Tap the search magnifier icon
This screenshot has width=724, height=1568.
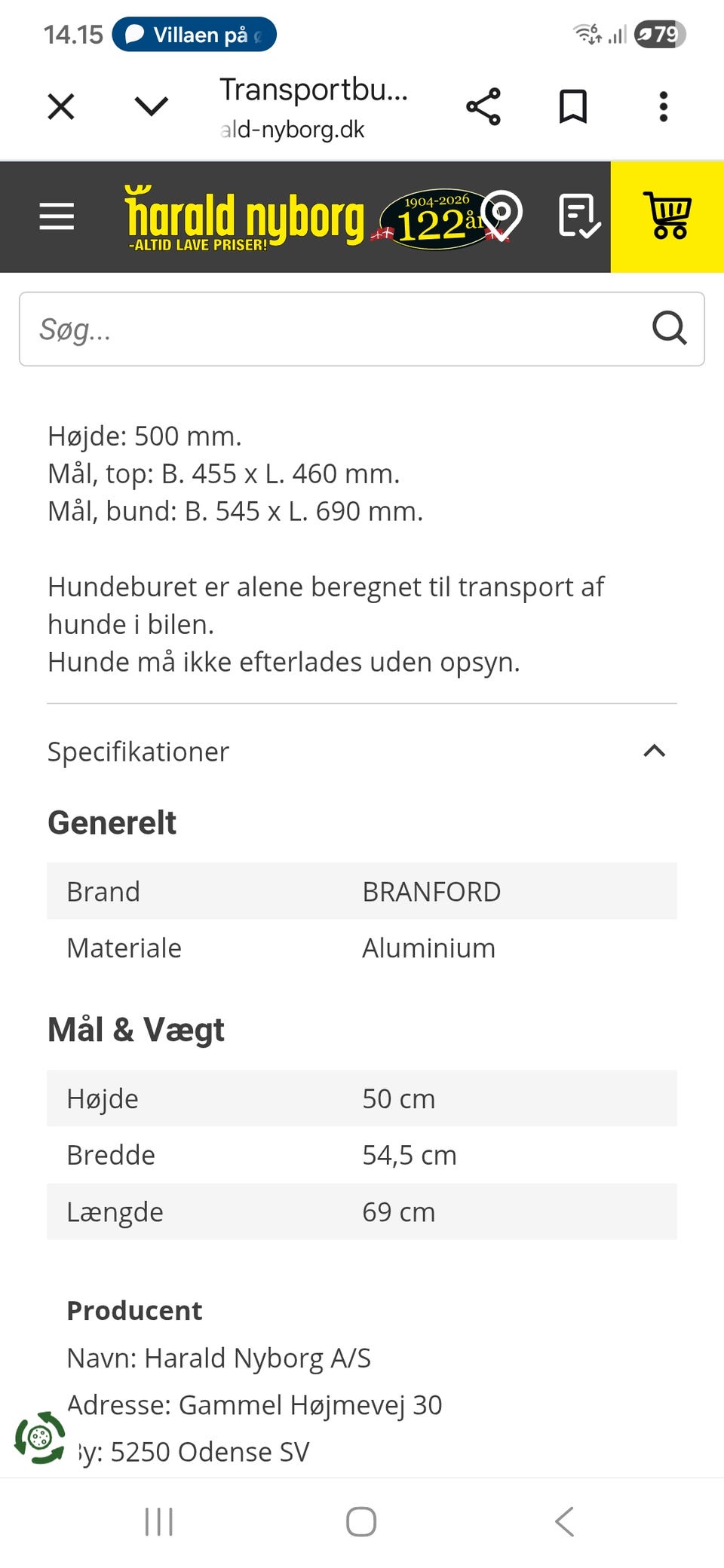(x=670, y=329)
